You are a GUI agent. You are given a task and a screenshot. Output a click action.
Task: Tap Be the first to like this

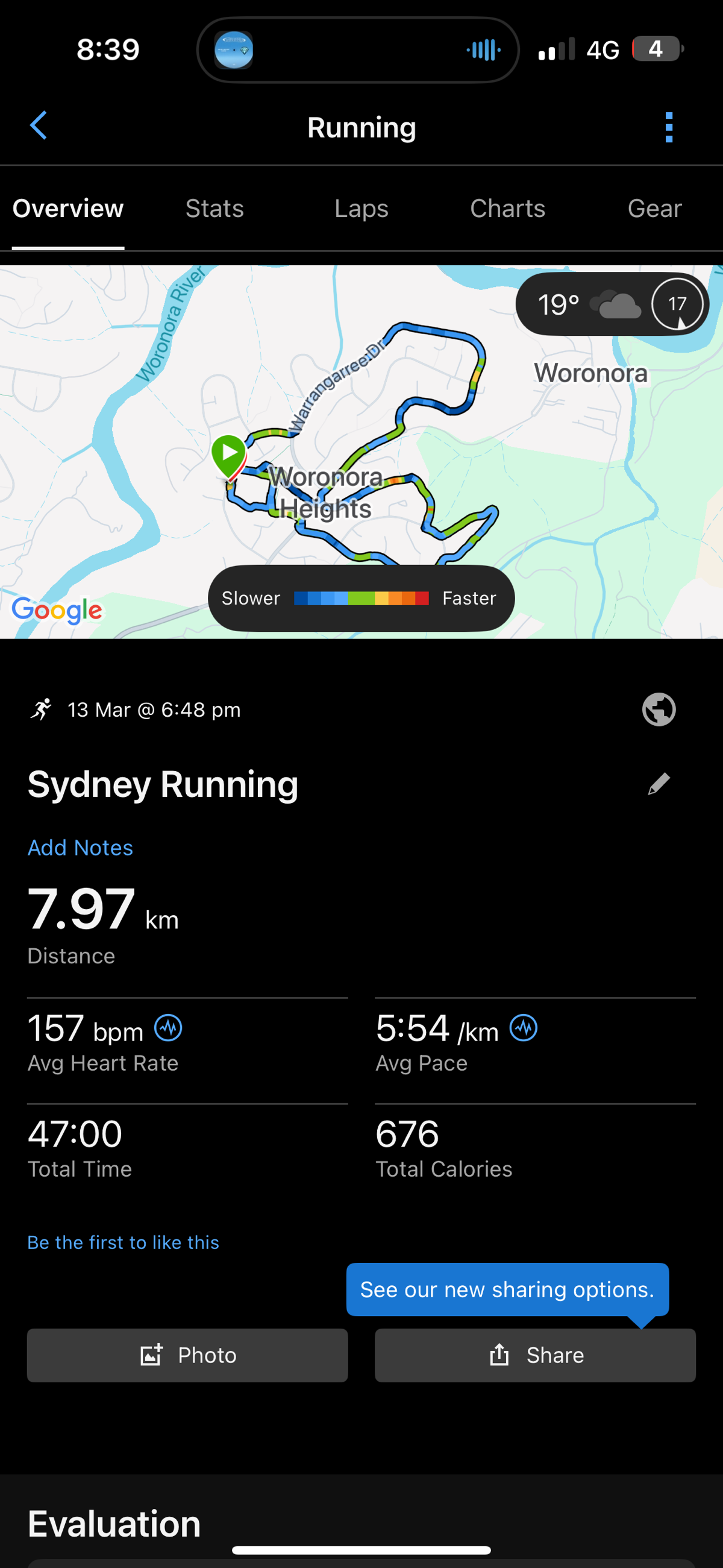pyautogui.click(x=124, y=1242)
